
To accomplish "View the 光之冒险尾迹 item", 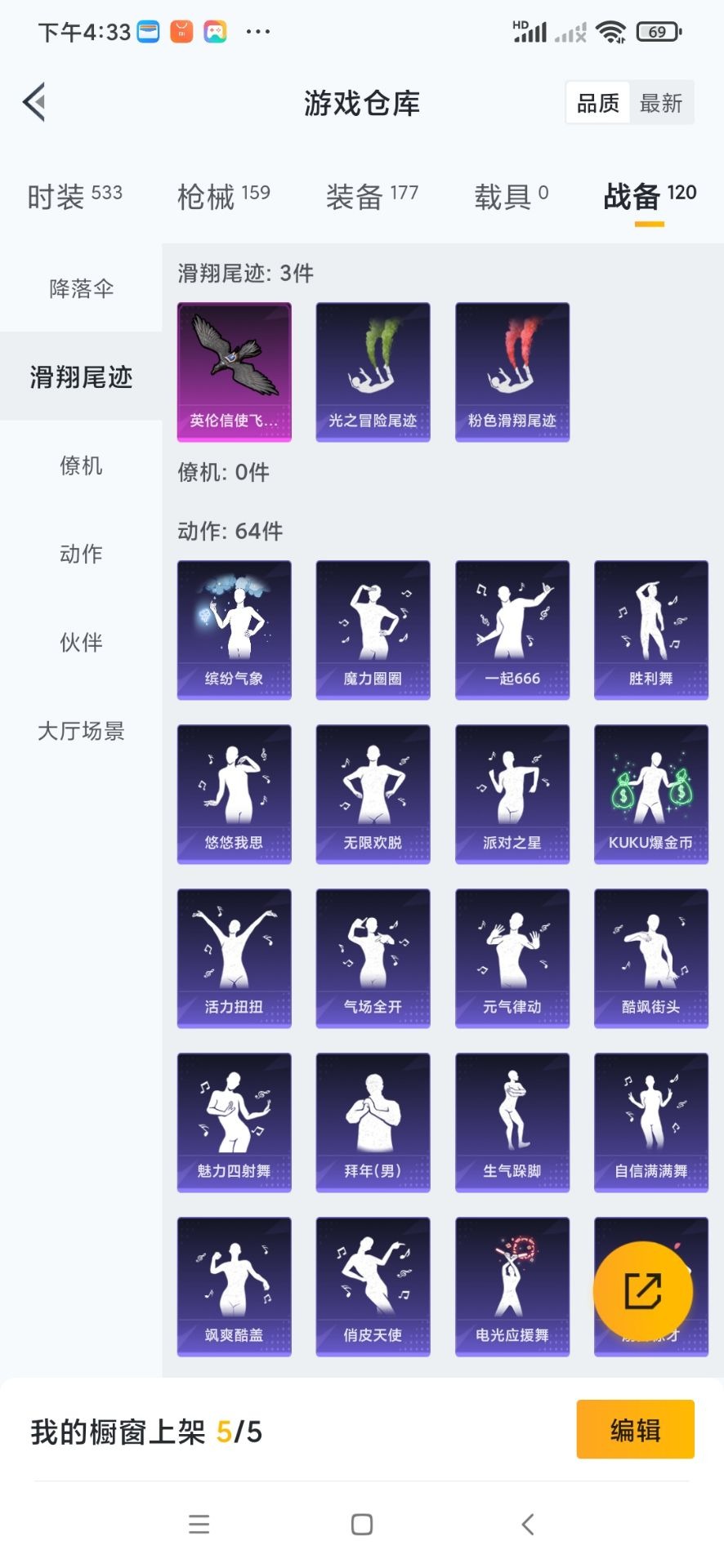I will tap(373, 372).
